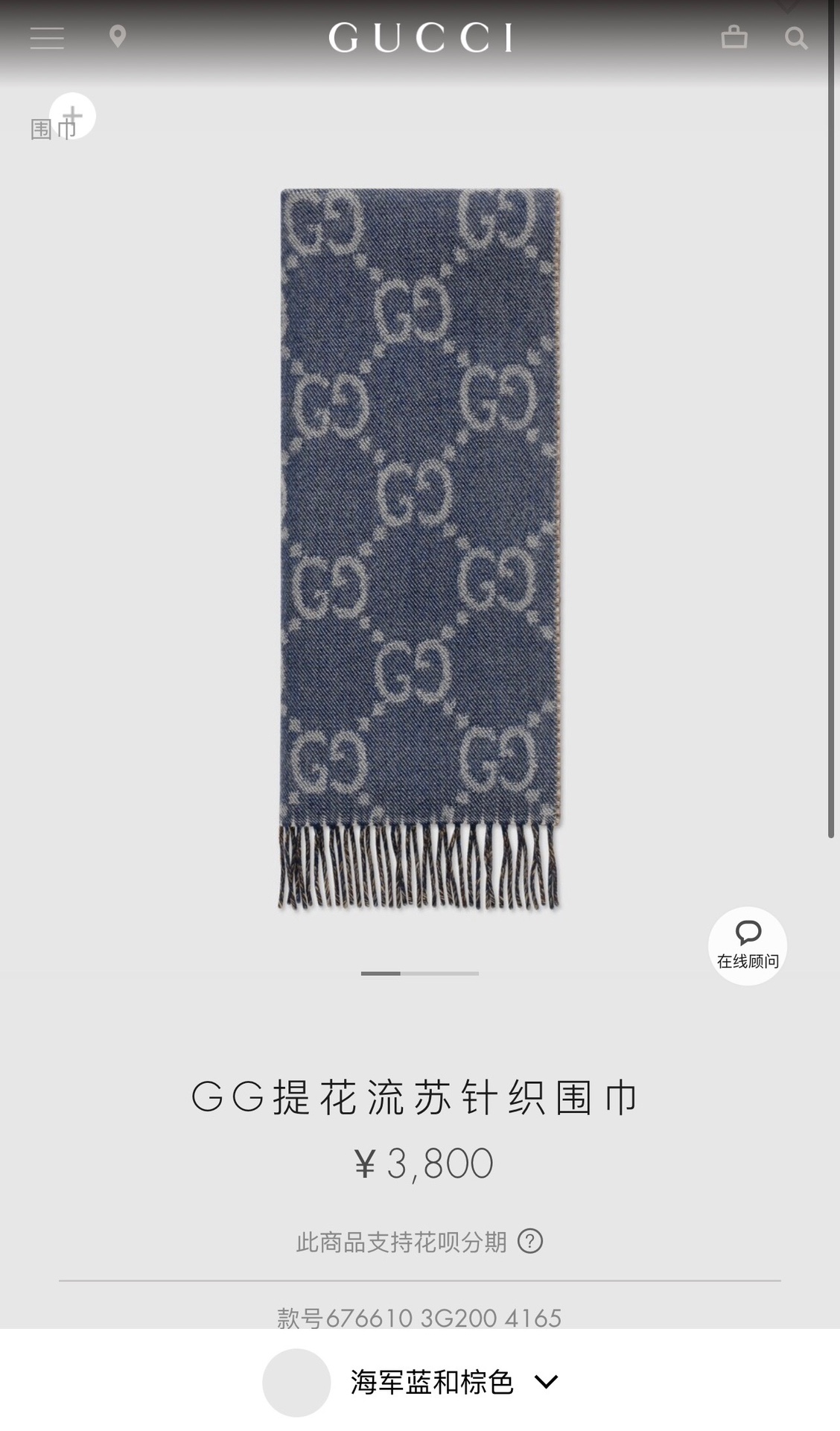840x1431 pixels.
Task: Tap the image page indicator
Action: [420, 974]
